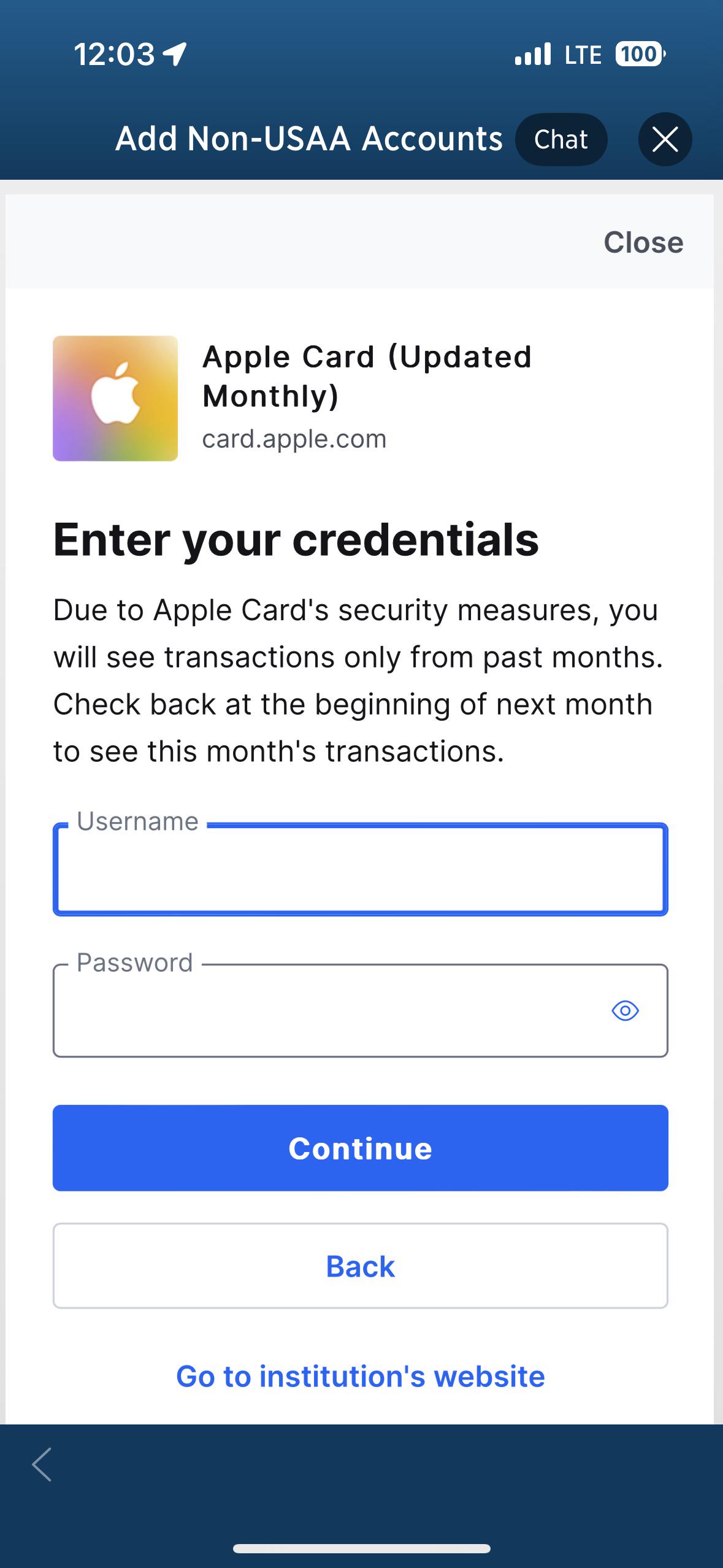Click the X icon to close the overlay

(x=666, y=139)
